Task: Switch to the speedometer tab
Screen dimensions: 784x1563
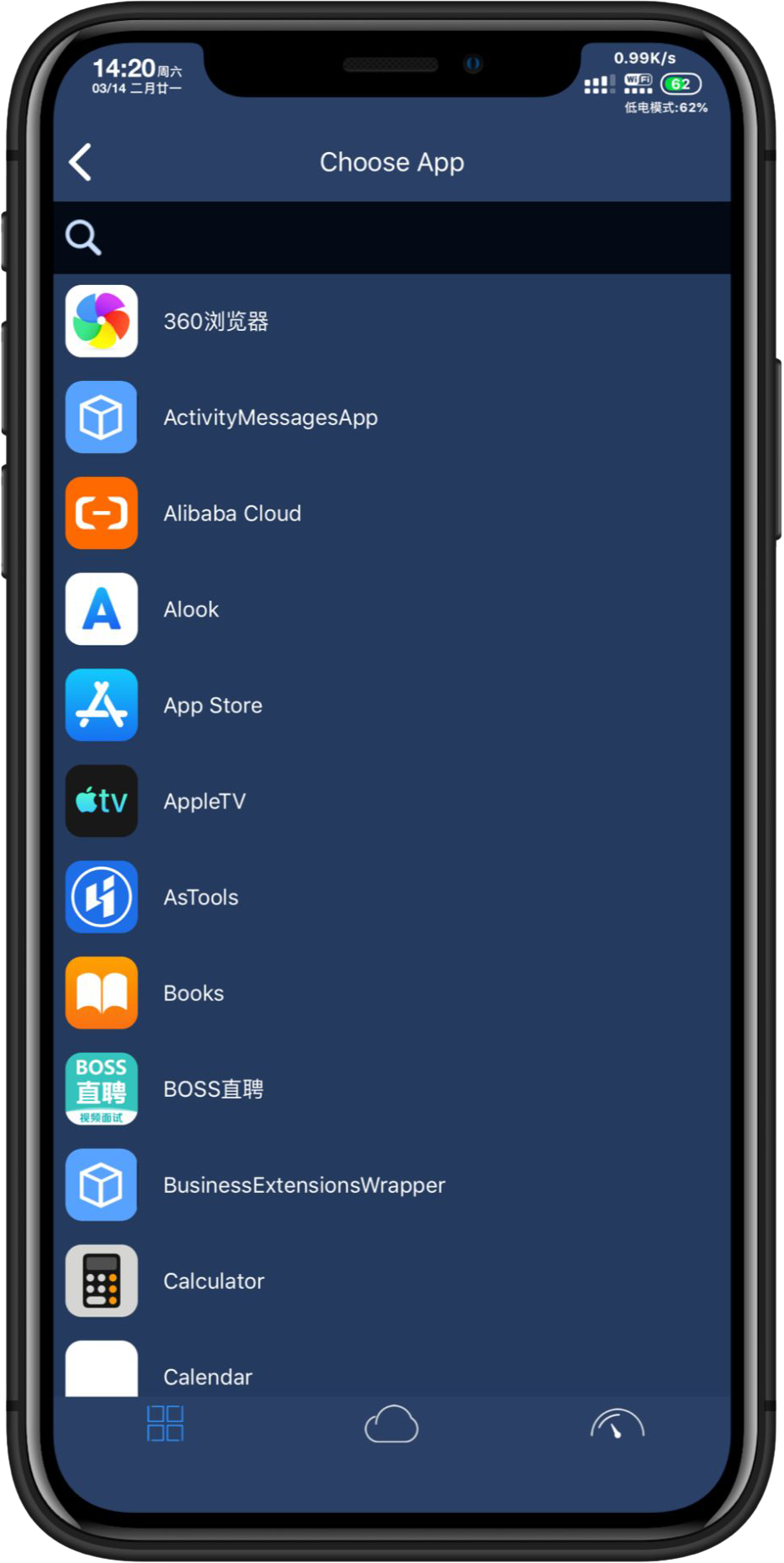Action: (617, 1424)
